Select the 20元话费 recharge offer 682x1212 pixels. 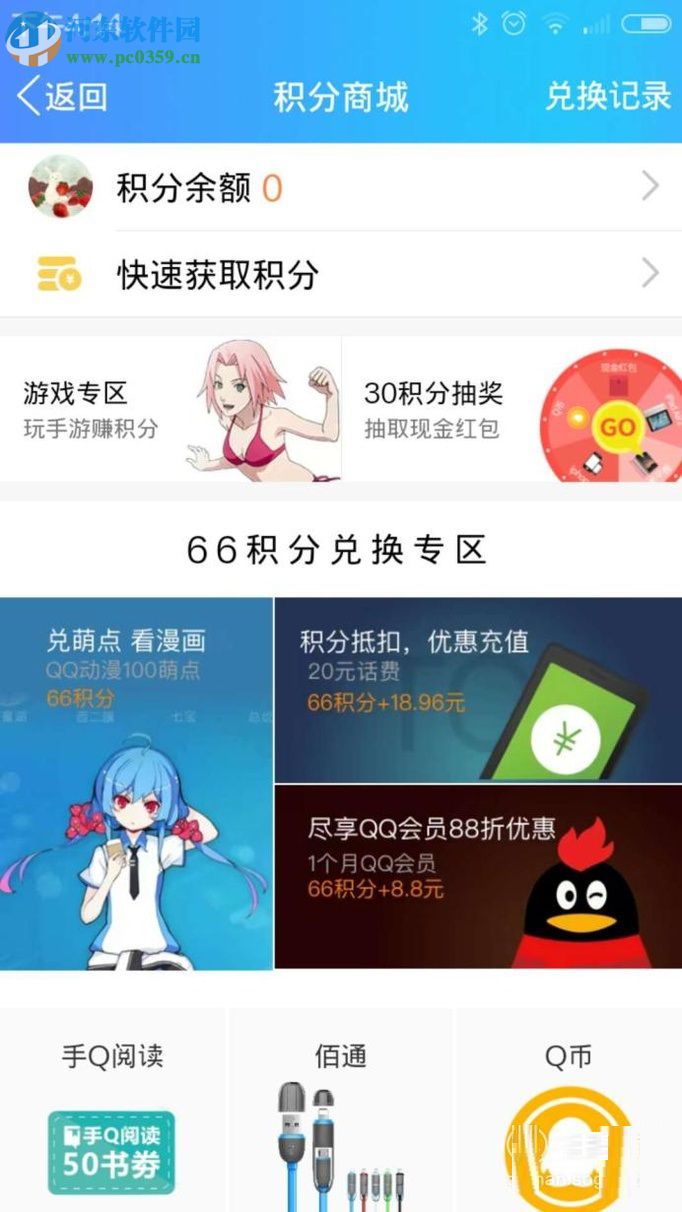click(x=478, y=689)
